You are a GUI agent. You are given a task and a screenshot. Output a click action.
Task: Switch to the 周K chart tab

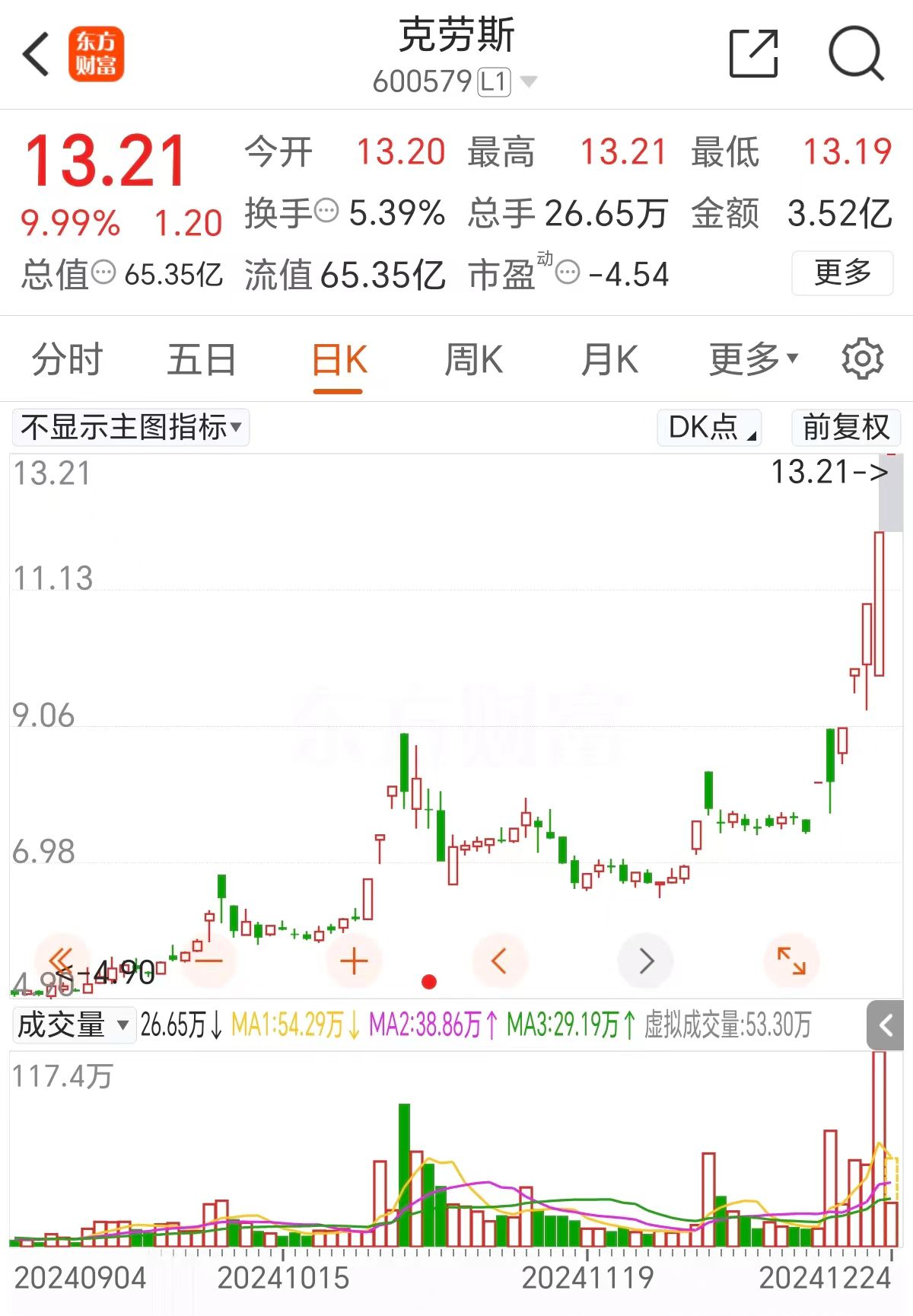coord(473,360)
